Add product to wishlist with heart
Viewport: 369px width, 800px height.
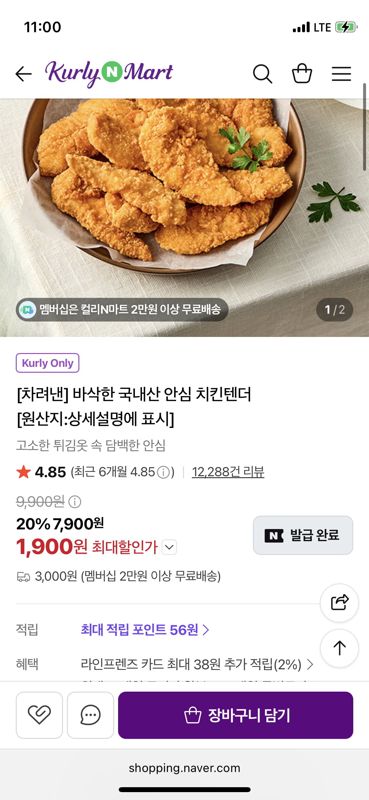[x=39, y=715]
